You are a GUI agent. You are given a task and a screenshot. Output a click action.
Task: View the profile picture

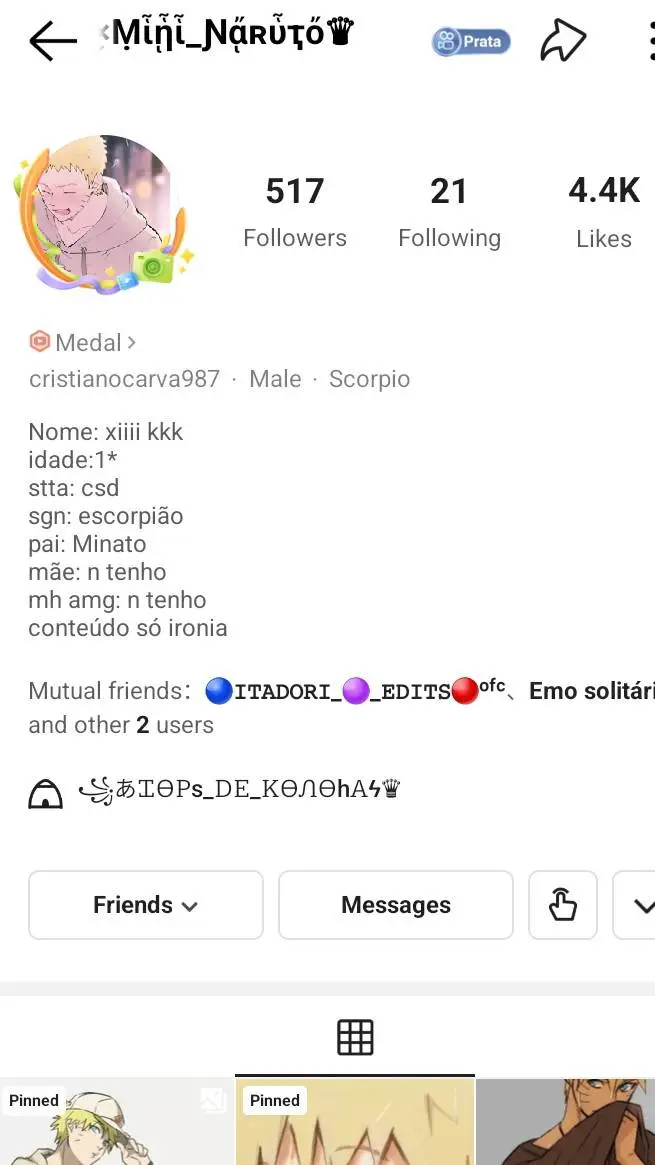pyautogui.click(x=105, y=215)
